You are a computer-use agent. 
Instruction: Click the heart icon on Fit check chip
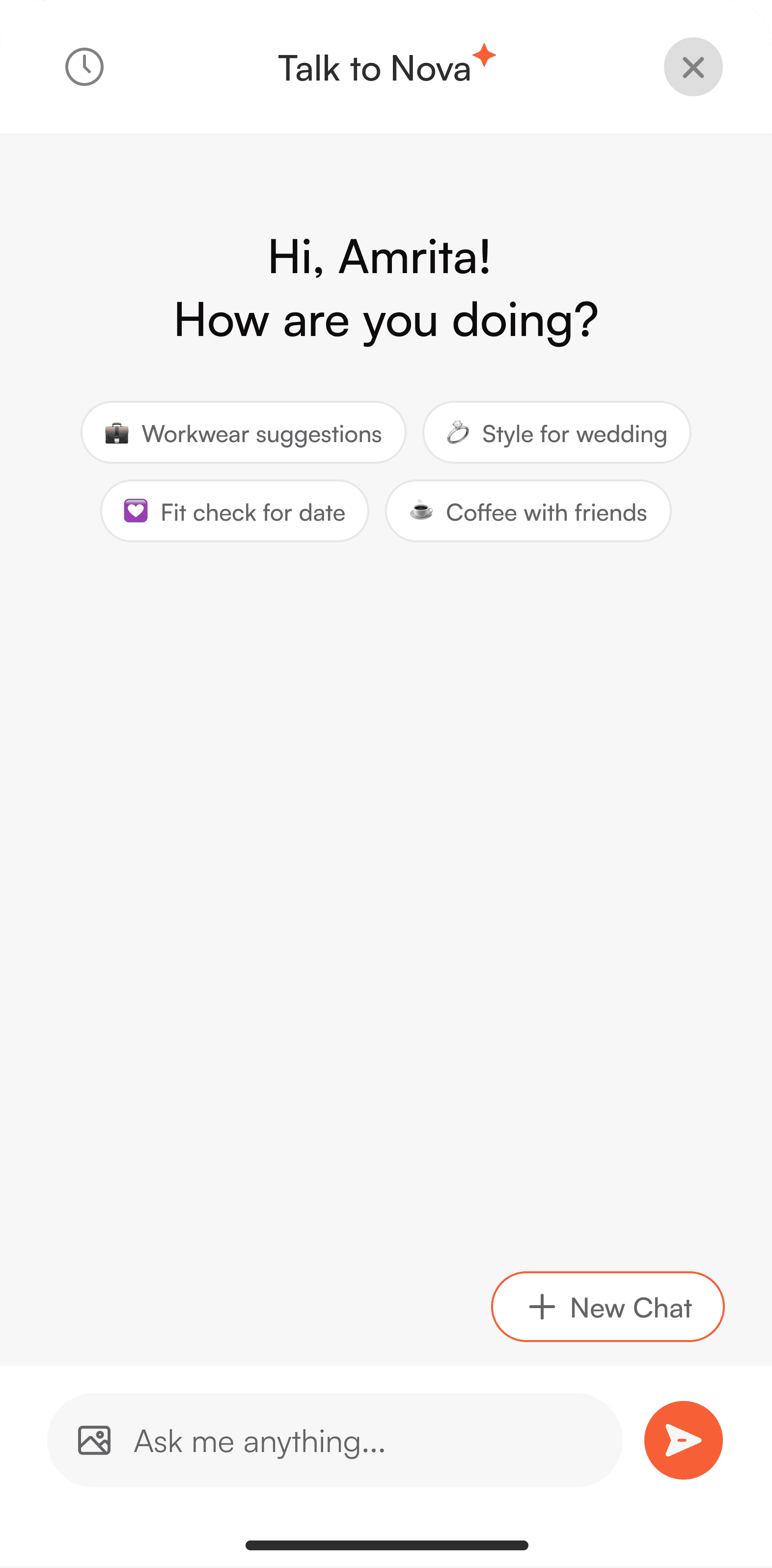tap(136, 512)
